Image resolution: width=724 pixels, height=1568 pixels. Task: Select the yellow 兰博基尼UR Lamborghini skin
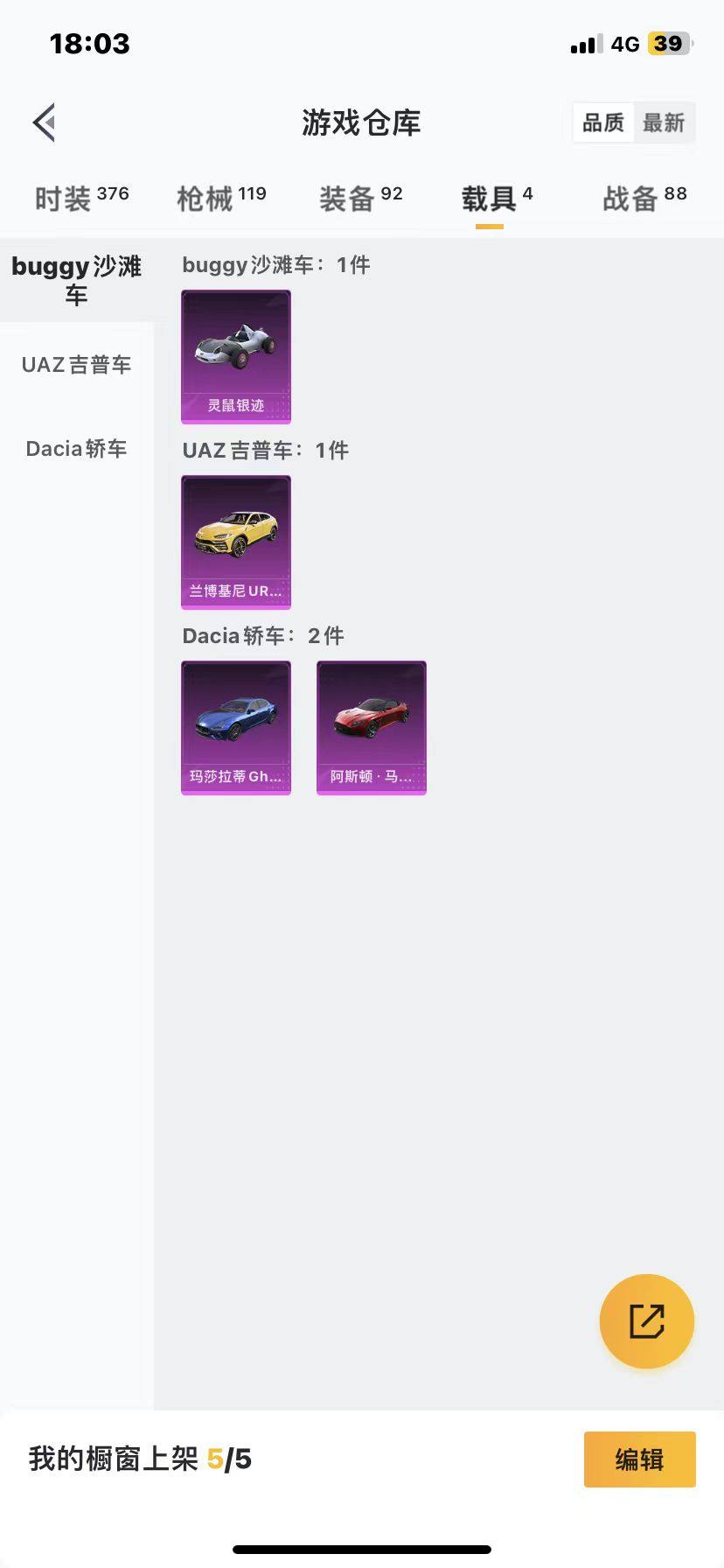click(235, 542)
